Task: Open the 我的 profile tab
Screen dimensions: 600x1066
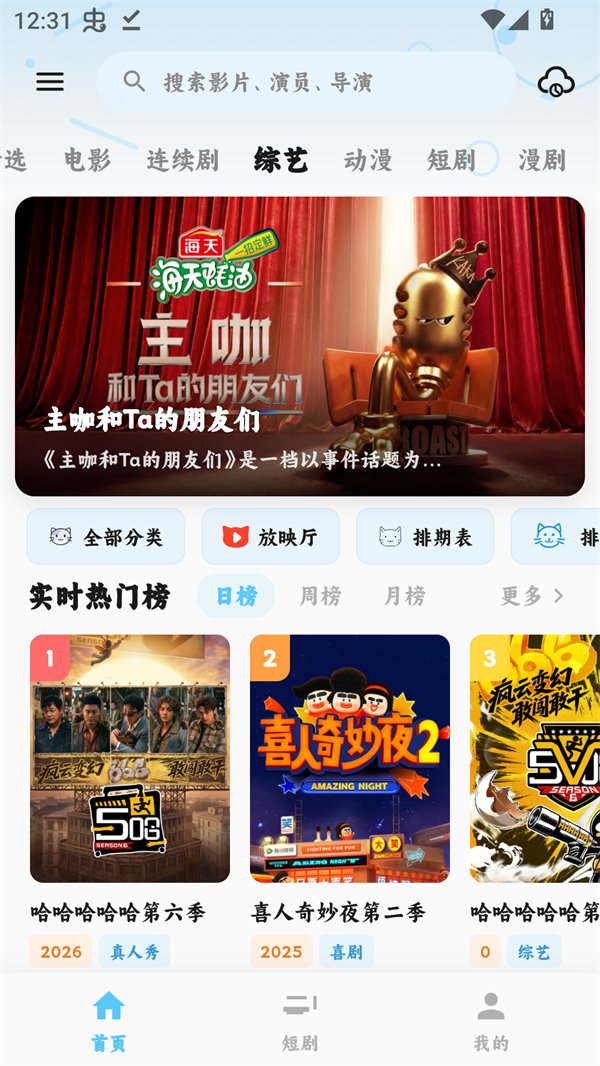Action: coord(490,1020)
